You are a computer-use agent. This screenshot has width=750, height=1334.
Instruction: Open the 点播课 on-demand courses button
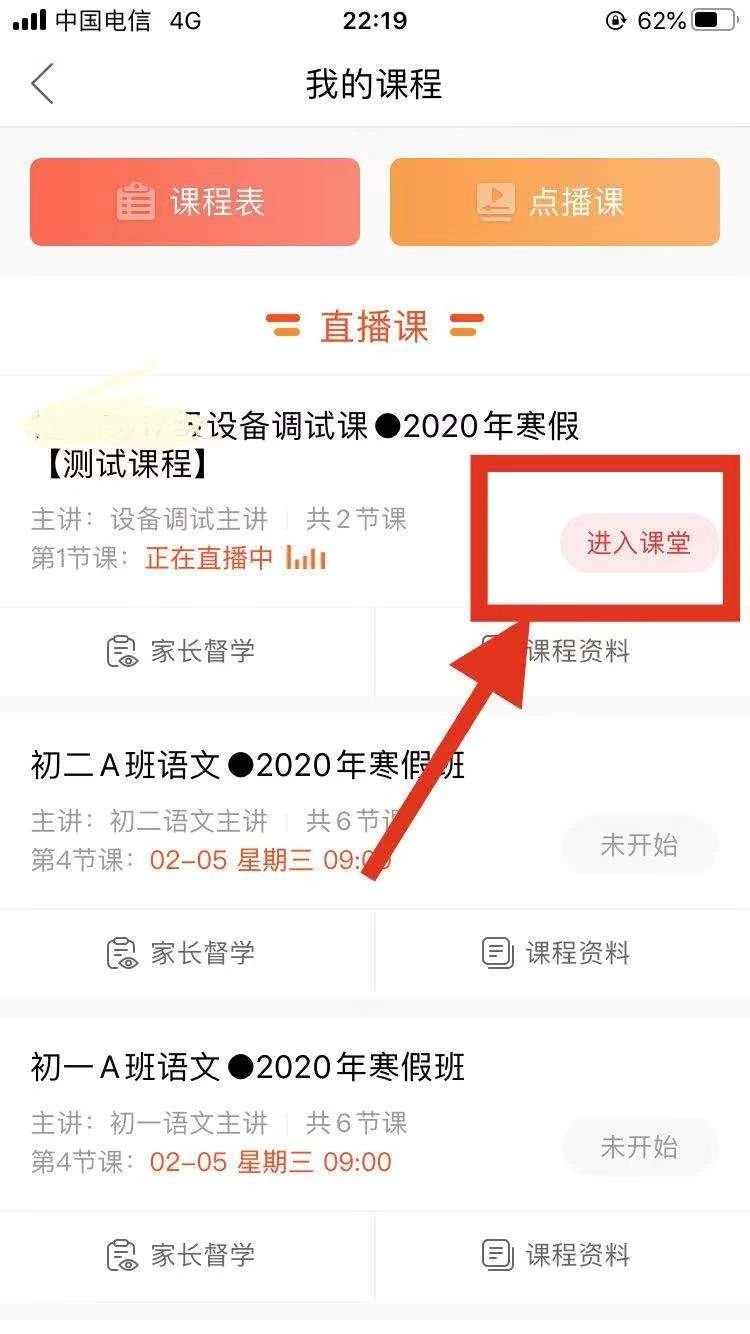click(554, 202)
